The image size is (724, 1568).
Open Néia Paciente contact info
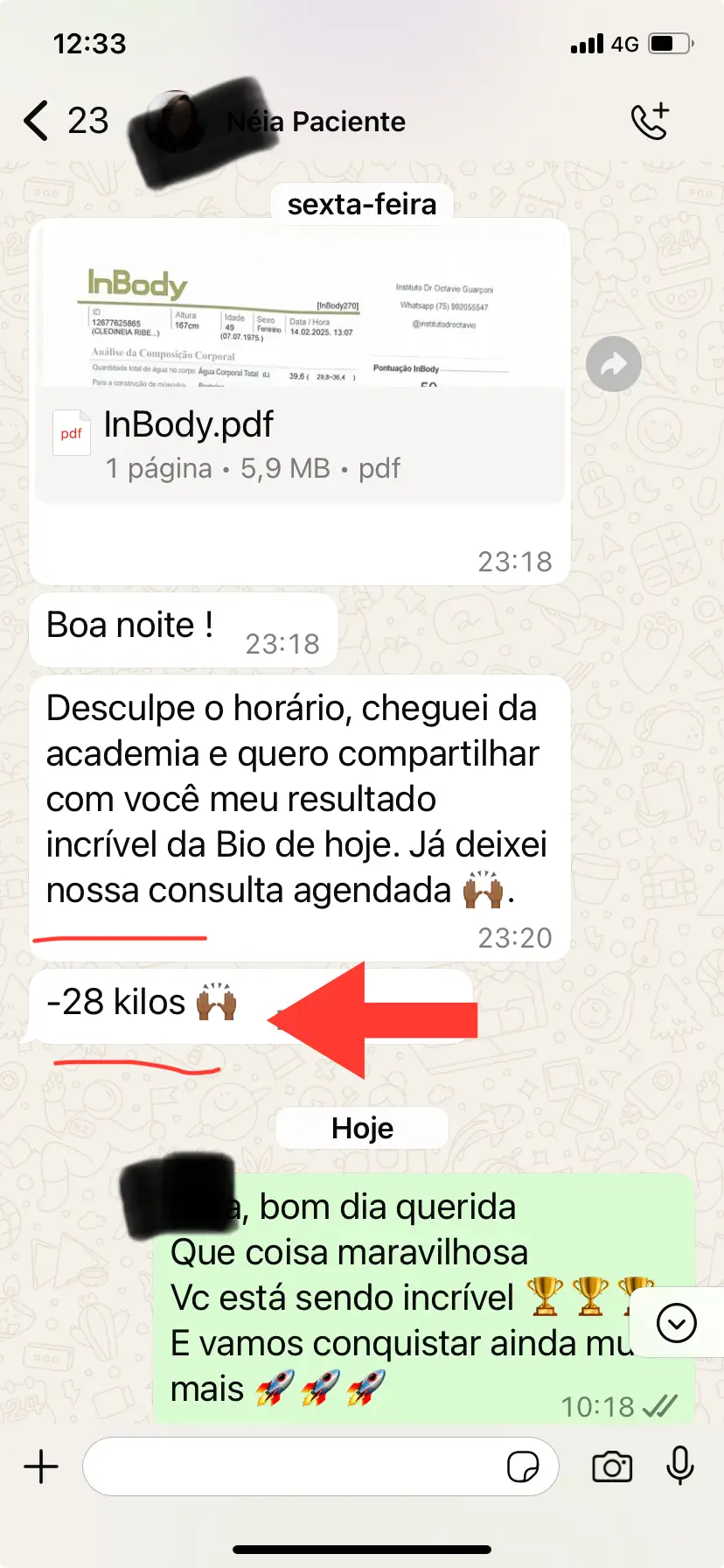point(316,122)
